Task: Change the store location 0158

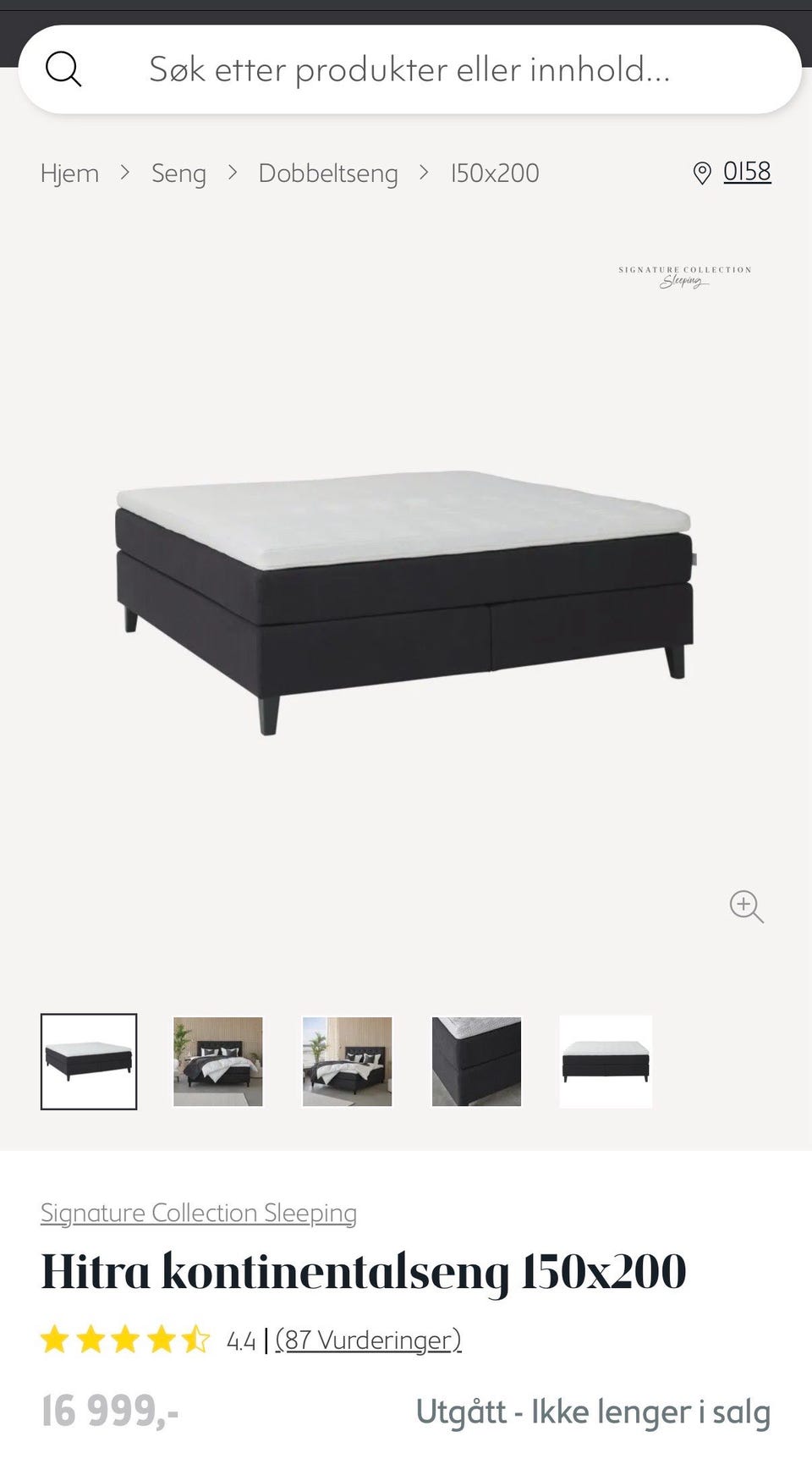Action: pyautogui.click(x=746, y=172)
